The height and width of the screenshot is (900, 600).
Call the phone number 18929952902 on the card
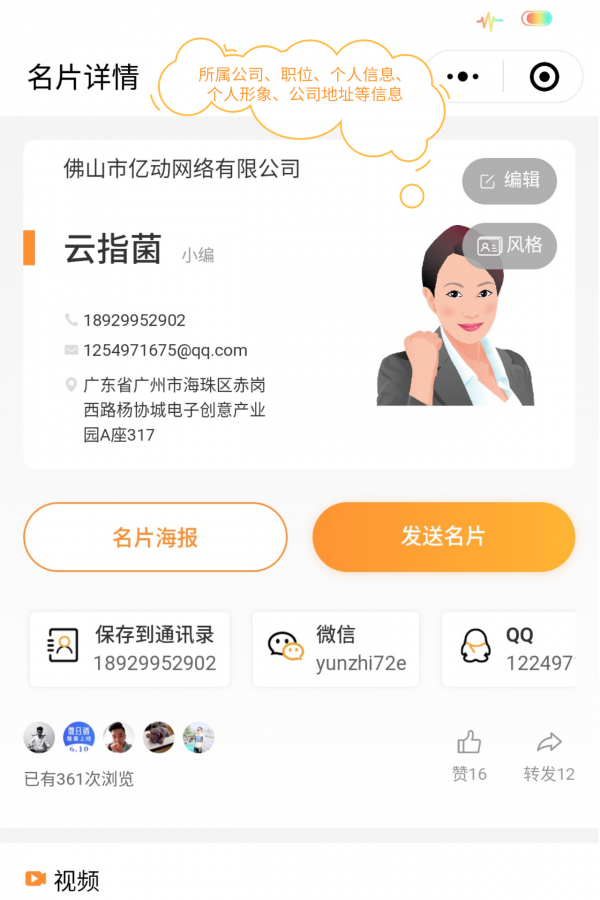click(x=134, y=320)
